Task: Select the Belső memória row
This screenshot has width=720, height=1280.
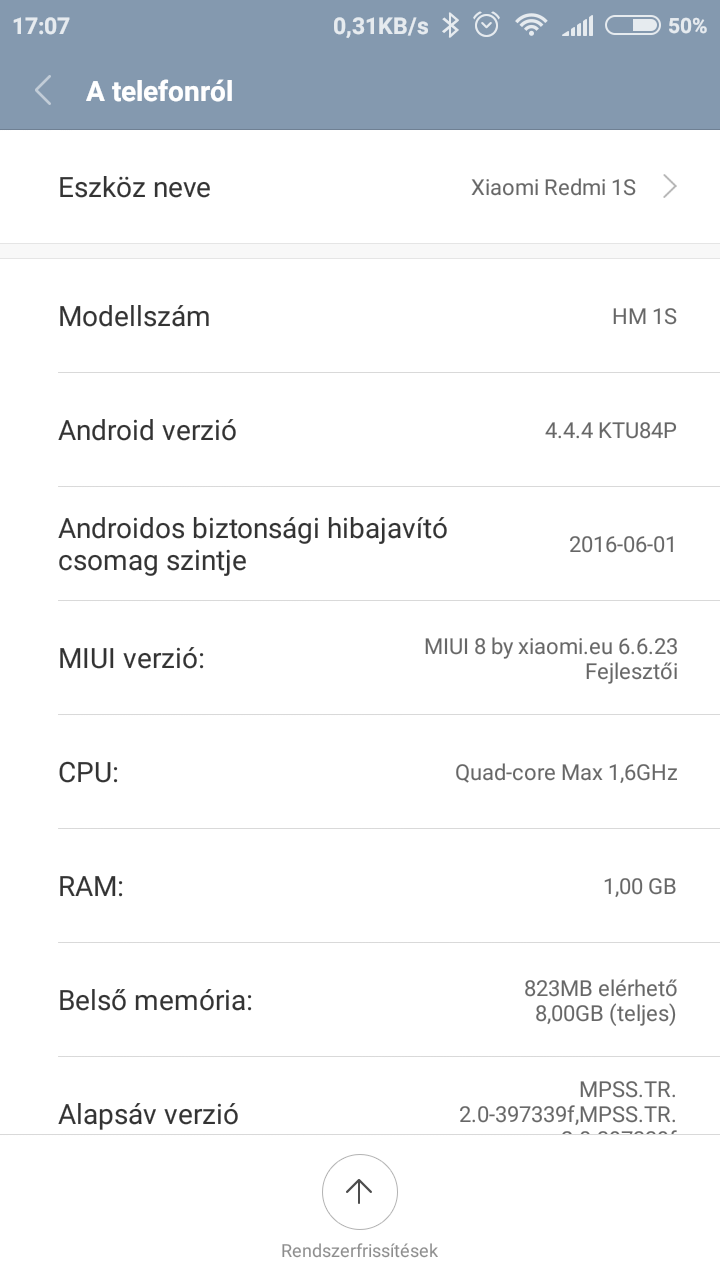Action: [x=360, y=1000]
